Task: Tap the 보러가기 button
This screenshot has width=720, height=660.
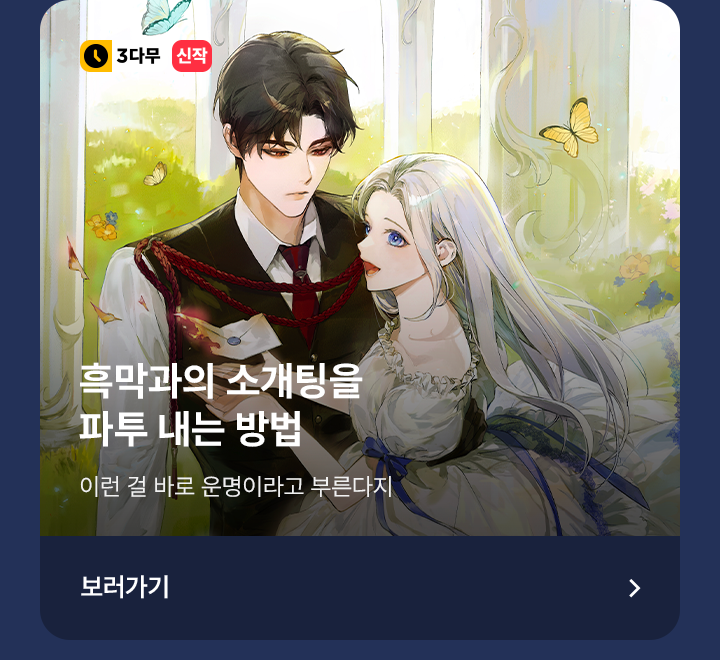Action: click(x=360, y=587)
